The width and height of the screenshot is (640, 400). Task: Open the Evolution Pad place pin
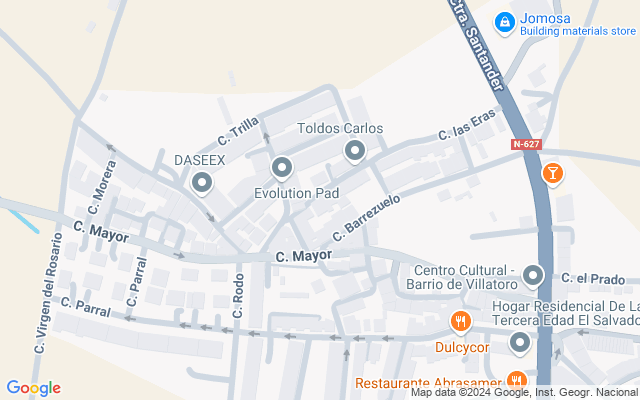point(282,167)
